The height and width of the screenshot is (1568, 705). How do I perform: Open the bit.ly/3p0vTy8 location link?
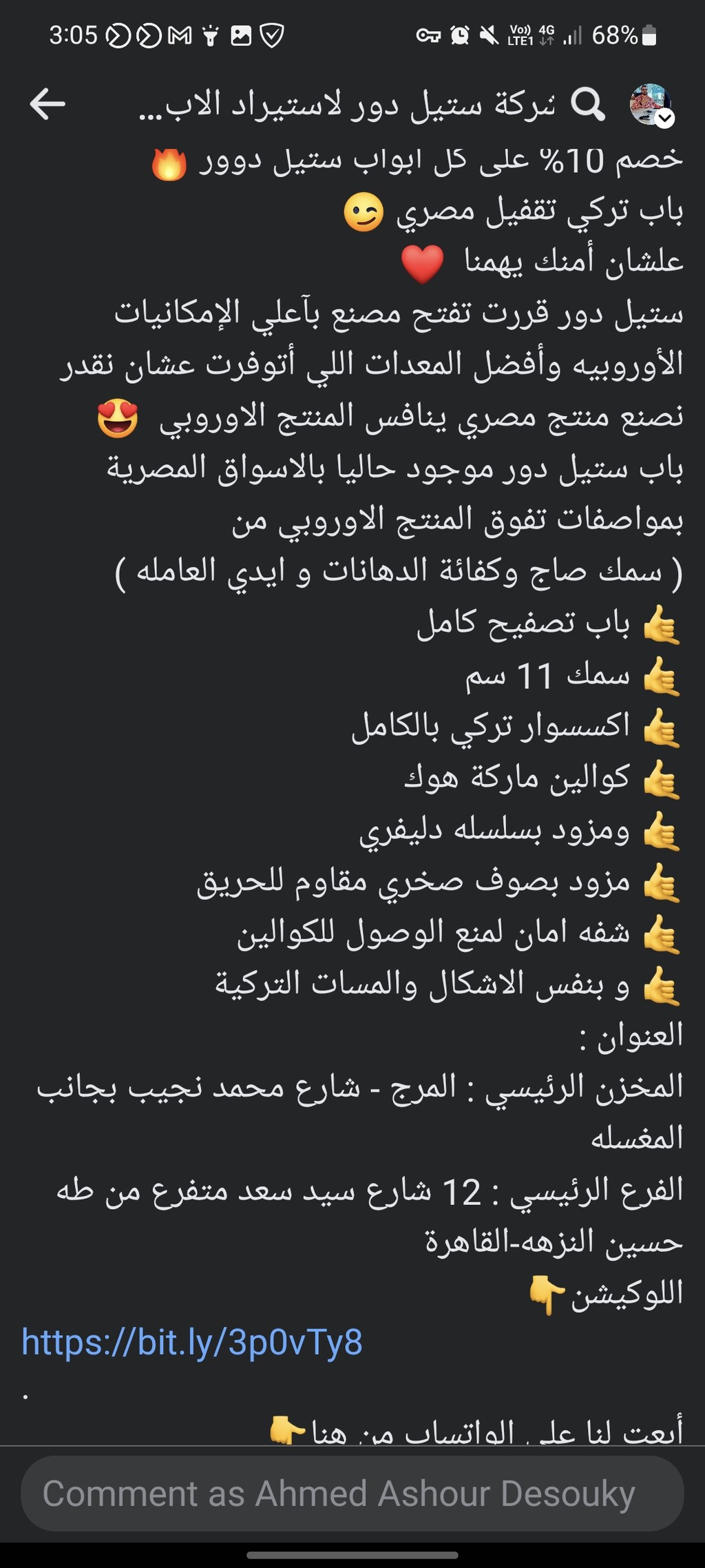(x=192, y=1342)
